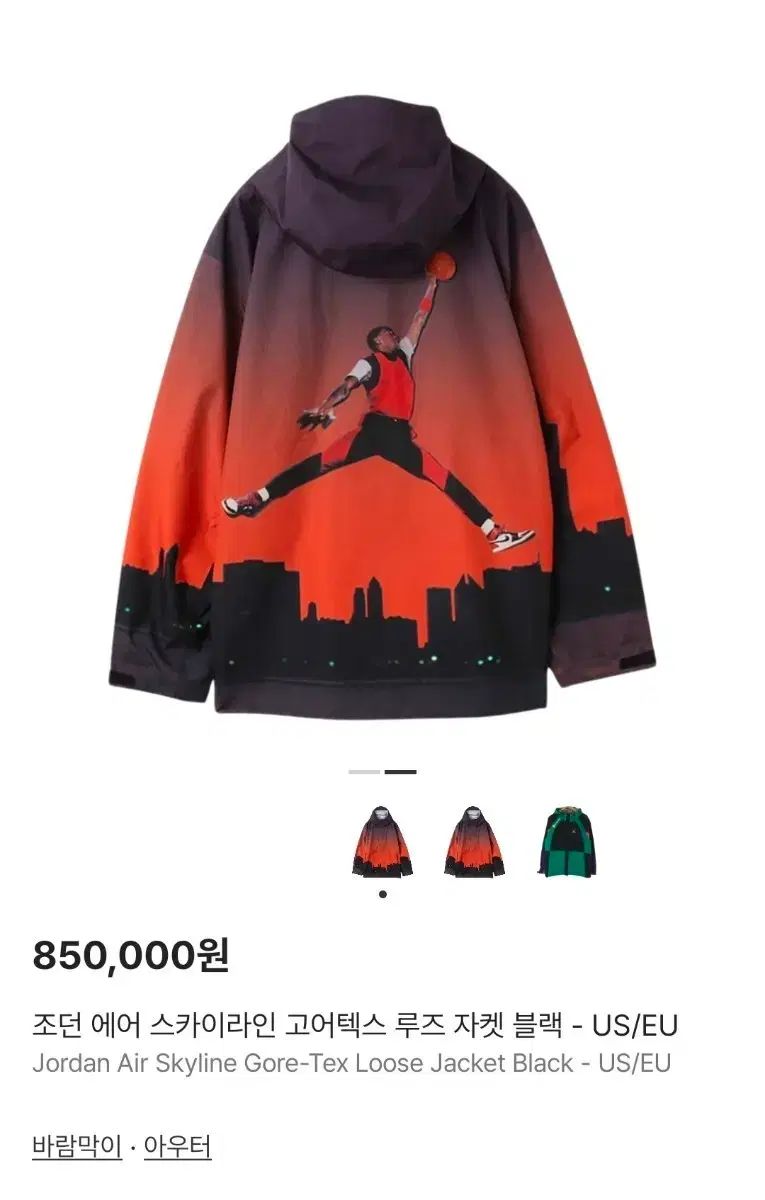This screenshot has height=1200, width=765.
Task: Select the green jacket color thumbnail
Action: tap(566, 842)
